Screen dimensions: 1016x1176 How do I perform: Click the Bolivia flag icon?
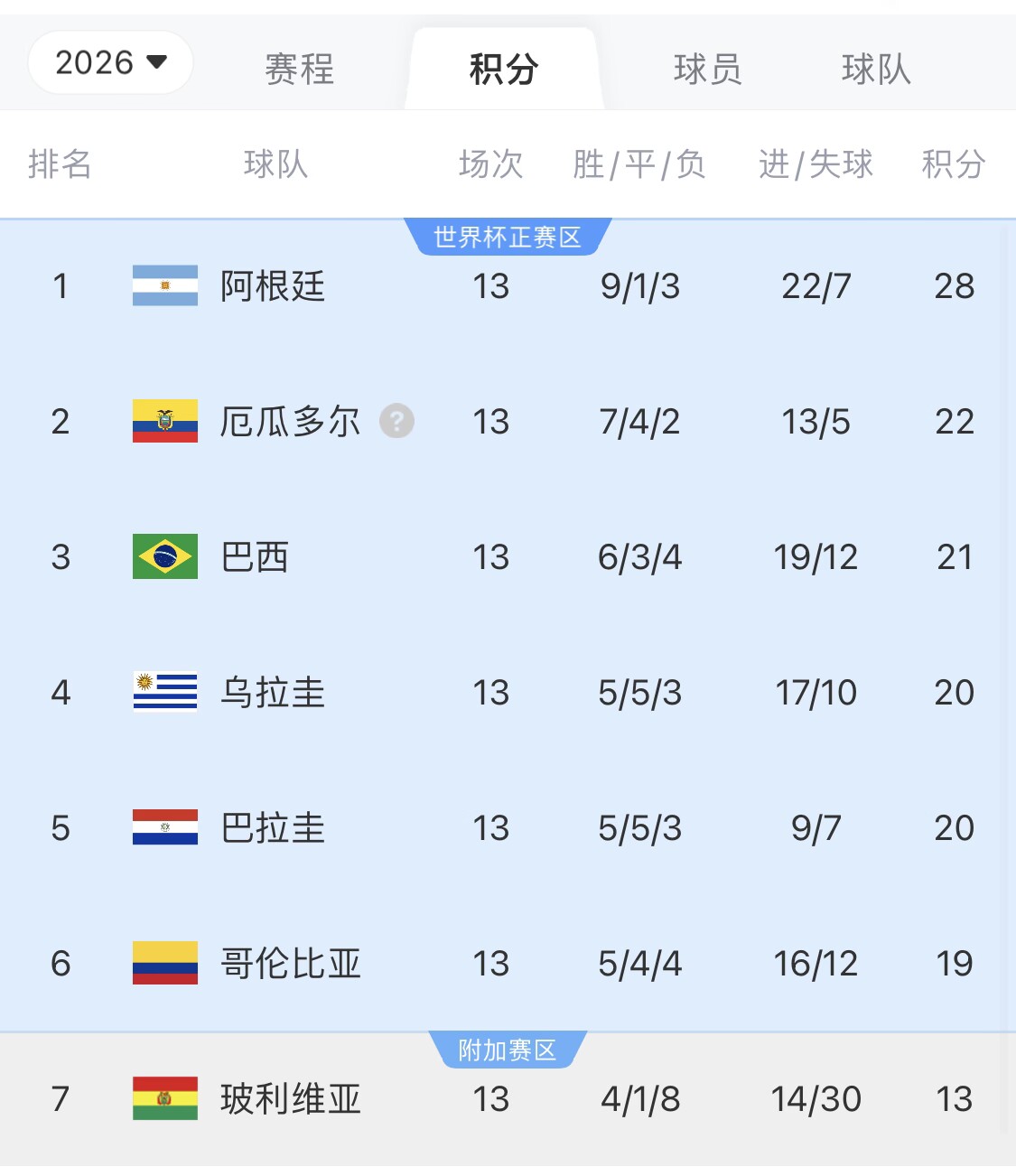(165, 1099)
